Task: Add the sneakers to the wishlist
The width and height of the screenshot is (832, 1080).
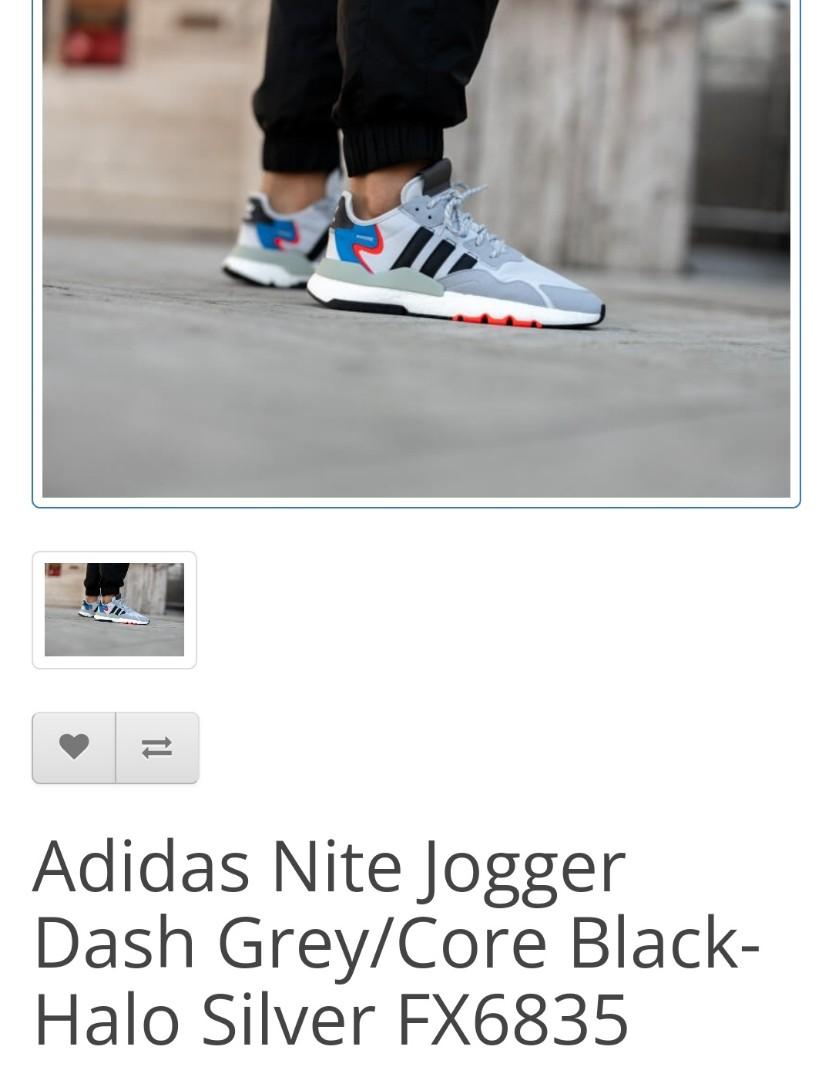Action: 74,747
